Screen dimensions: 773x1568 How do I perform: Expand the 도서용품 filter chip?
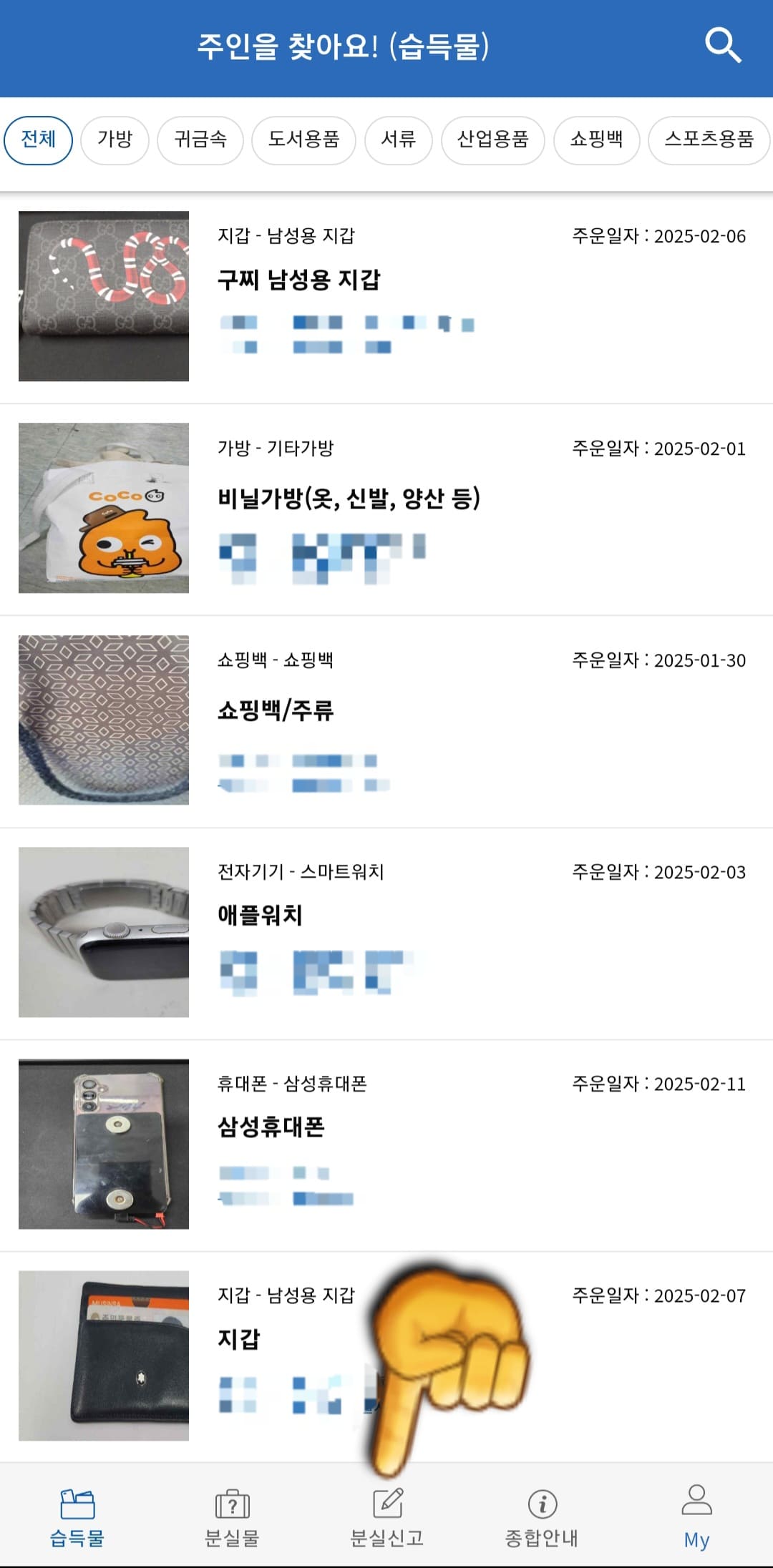[302, 140]
